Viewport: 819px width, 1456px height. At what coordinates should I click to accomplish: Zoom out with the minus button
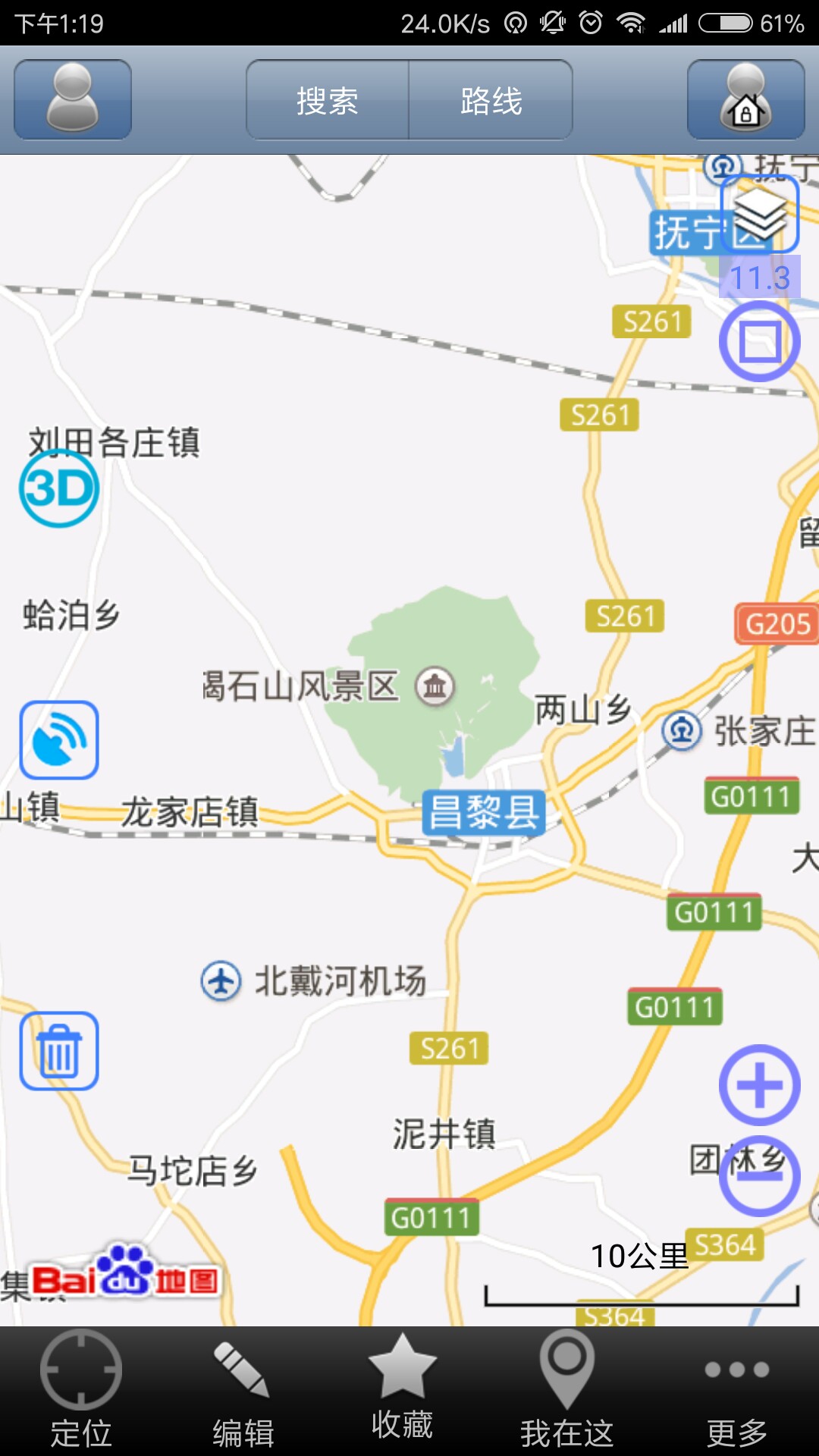[759, 1176]
